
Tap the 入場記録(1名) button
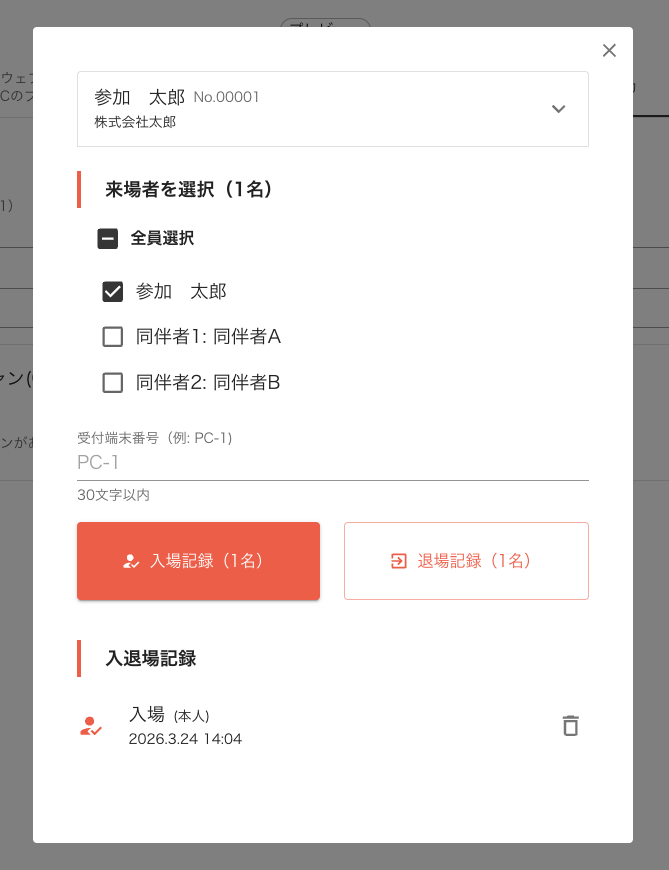(x=198, y=561)
